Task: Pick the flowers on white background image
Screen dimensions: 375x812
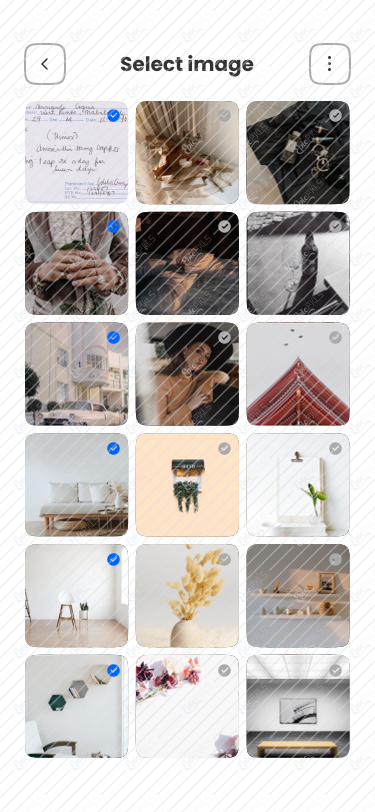Action: [x=187, y=706]
